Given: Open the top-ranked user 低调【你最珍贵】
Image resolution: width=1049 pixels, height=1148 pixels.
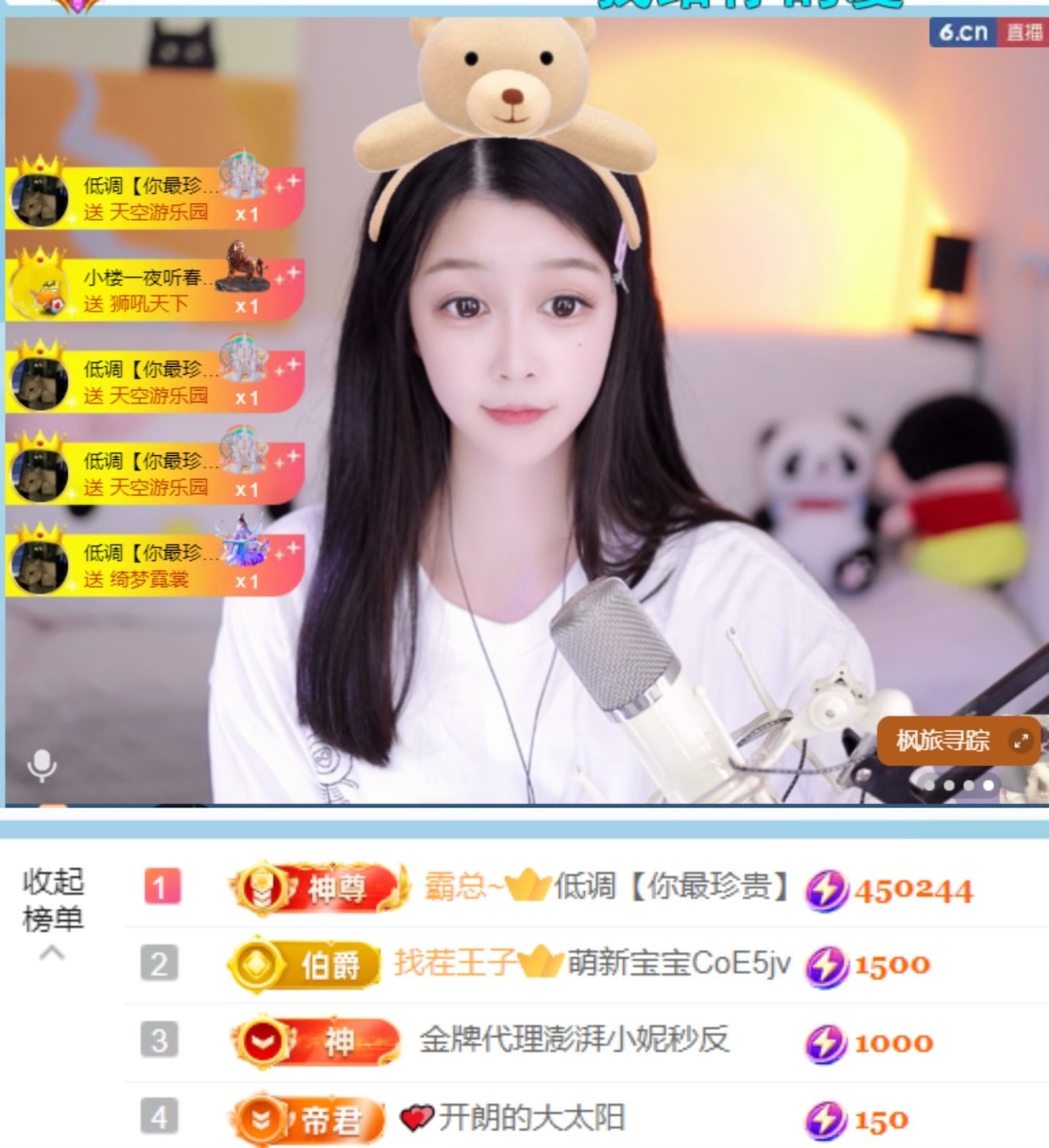Looking at the screenshot, I should [x=670, y=886].
